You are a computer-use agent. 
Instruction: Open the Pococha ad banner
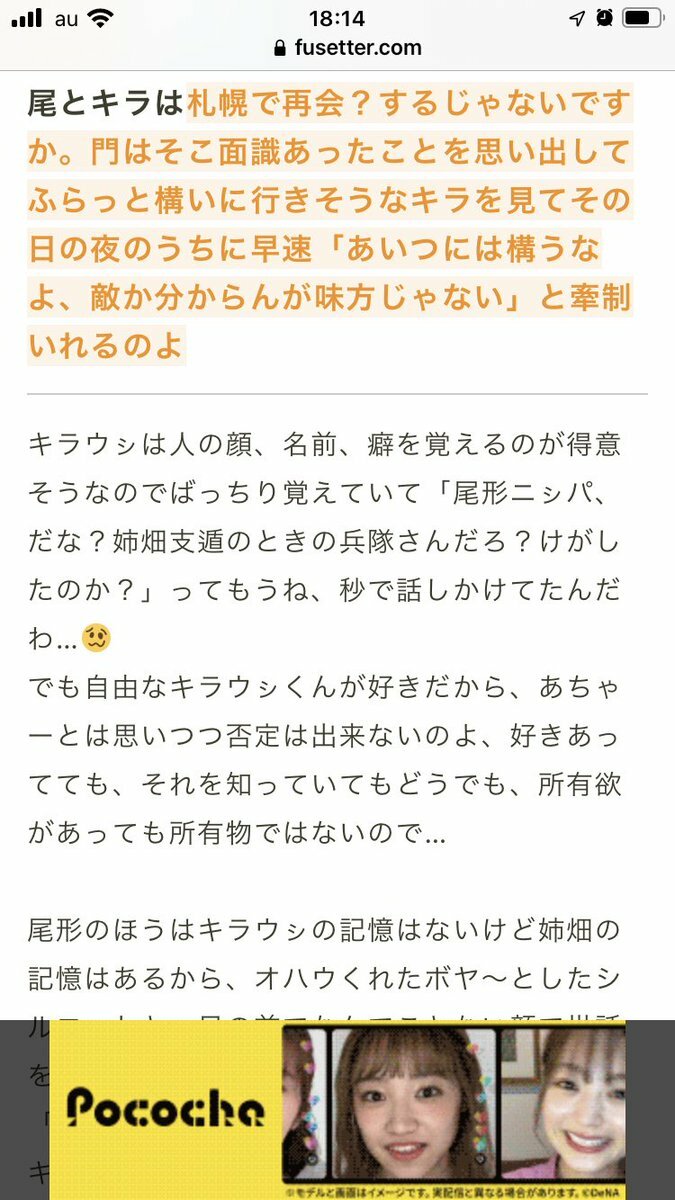pos(337,1110)
